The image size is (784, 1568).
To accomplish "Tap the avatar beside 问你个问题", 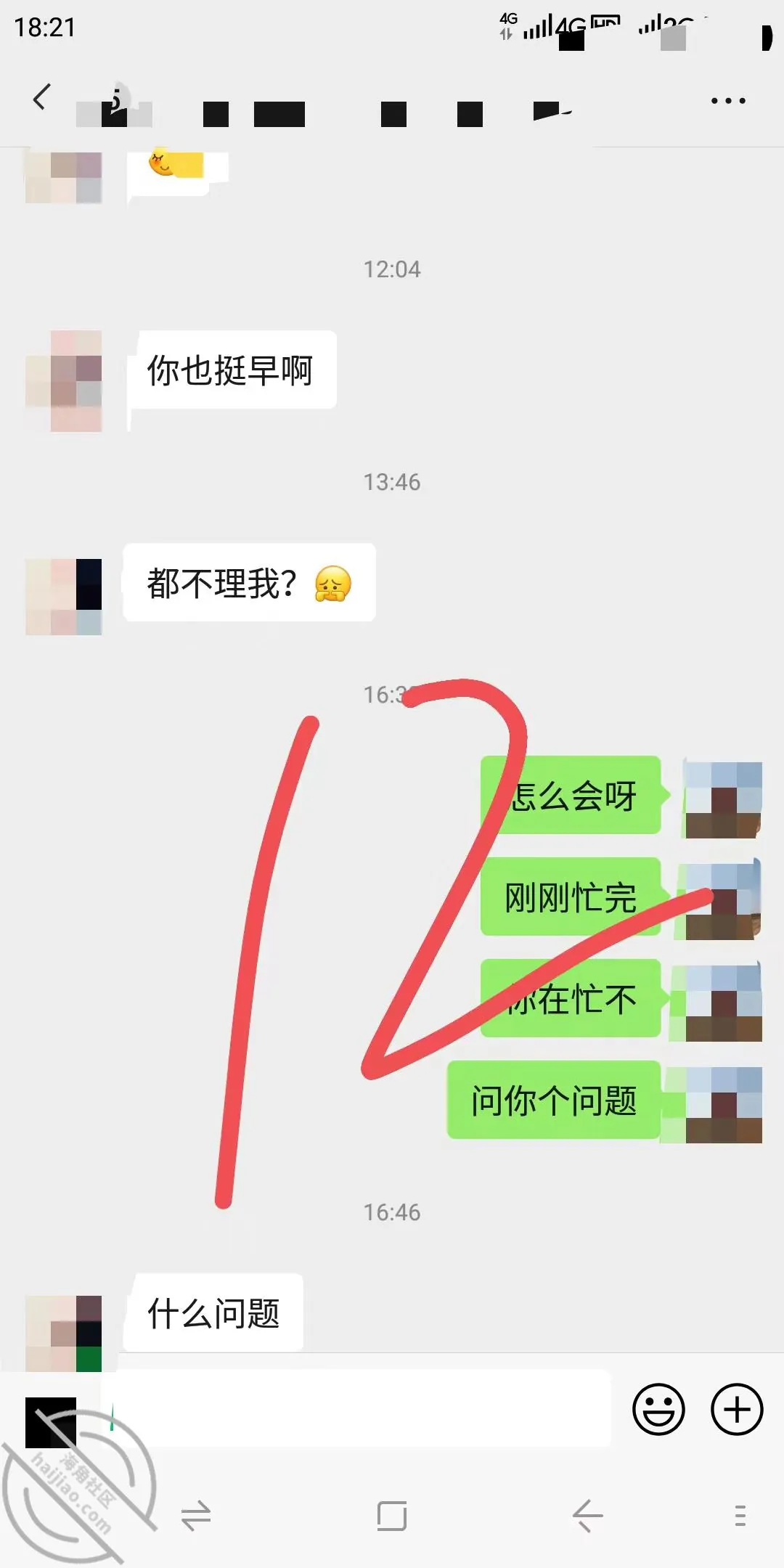I will point(724,1105).
